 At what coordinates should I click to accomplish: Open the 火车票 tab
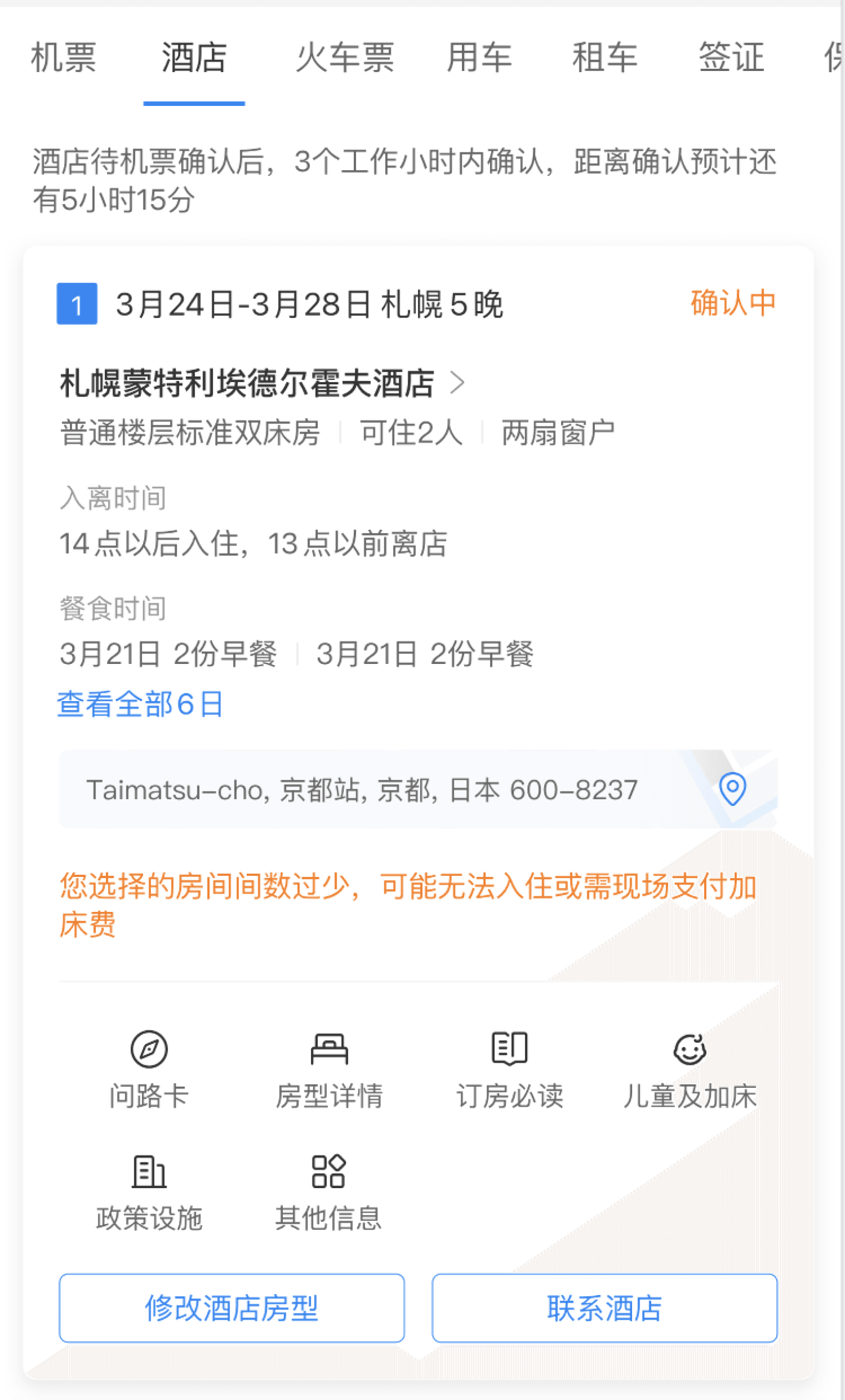[345, 58]
